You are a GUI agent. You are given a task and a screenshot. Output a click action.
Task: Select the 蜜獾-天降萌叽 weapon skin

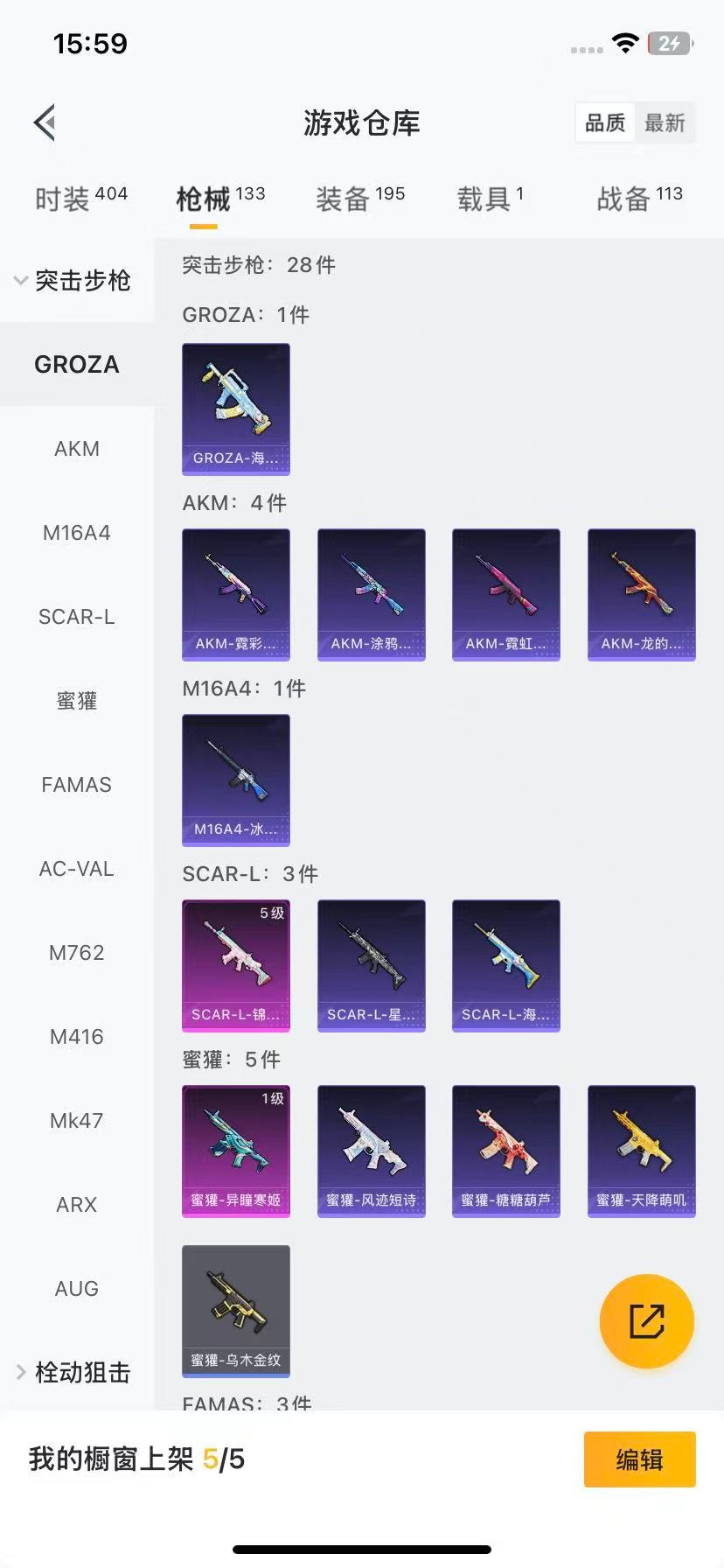click(641, 1151)
